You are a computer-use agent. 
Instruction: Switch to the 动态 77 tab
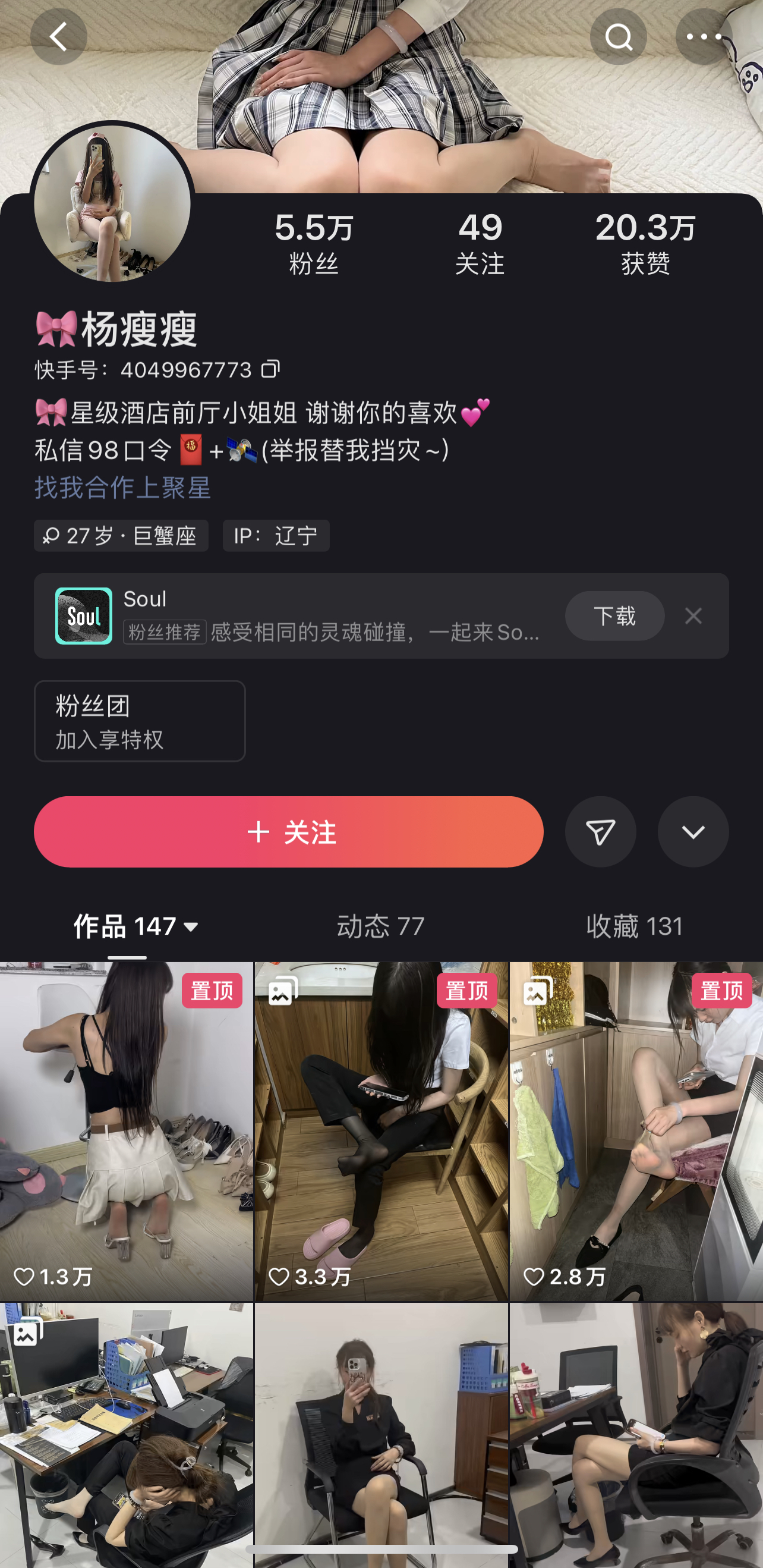381,926
